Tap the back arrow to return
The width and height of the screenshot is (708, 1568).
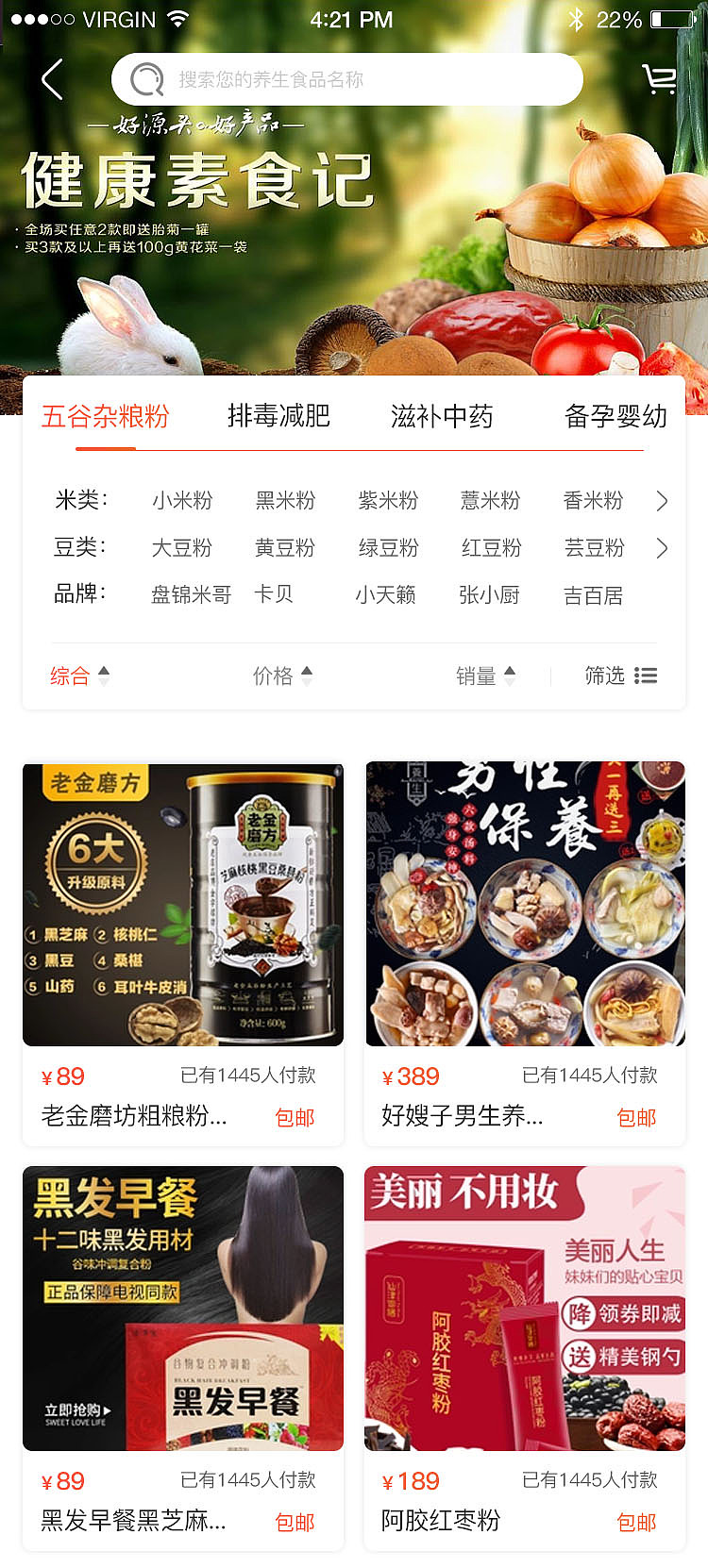pos(51,79)
